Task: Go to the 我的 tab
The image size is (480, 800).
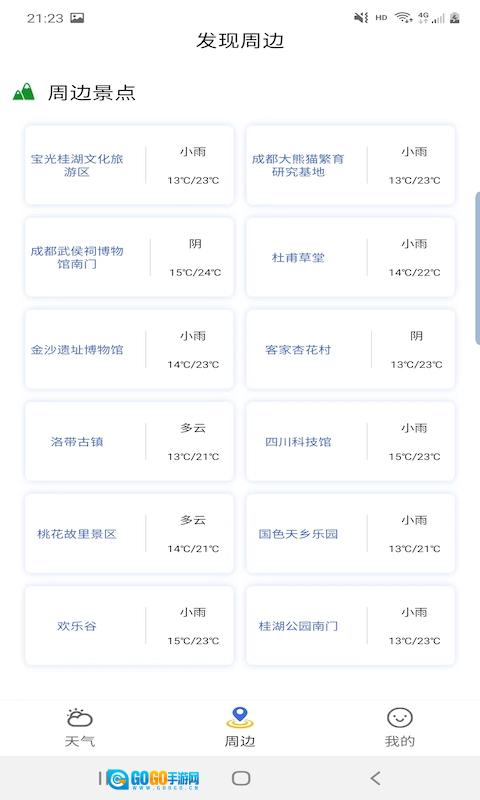Action: click(399, 728)
